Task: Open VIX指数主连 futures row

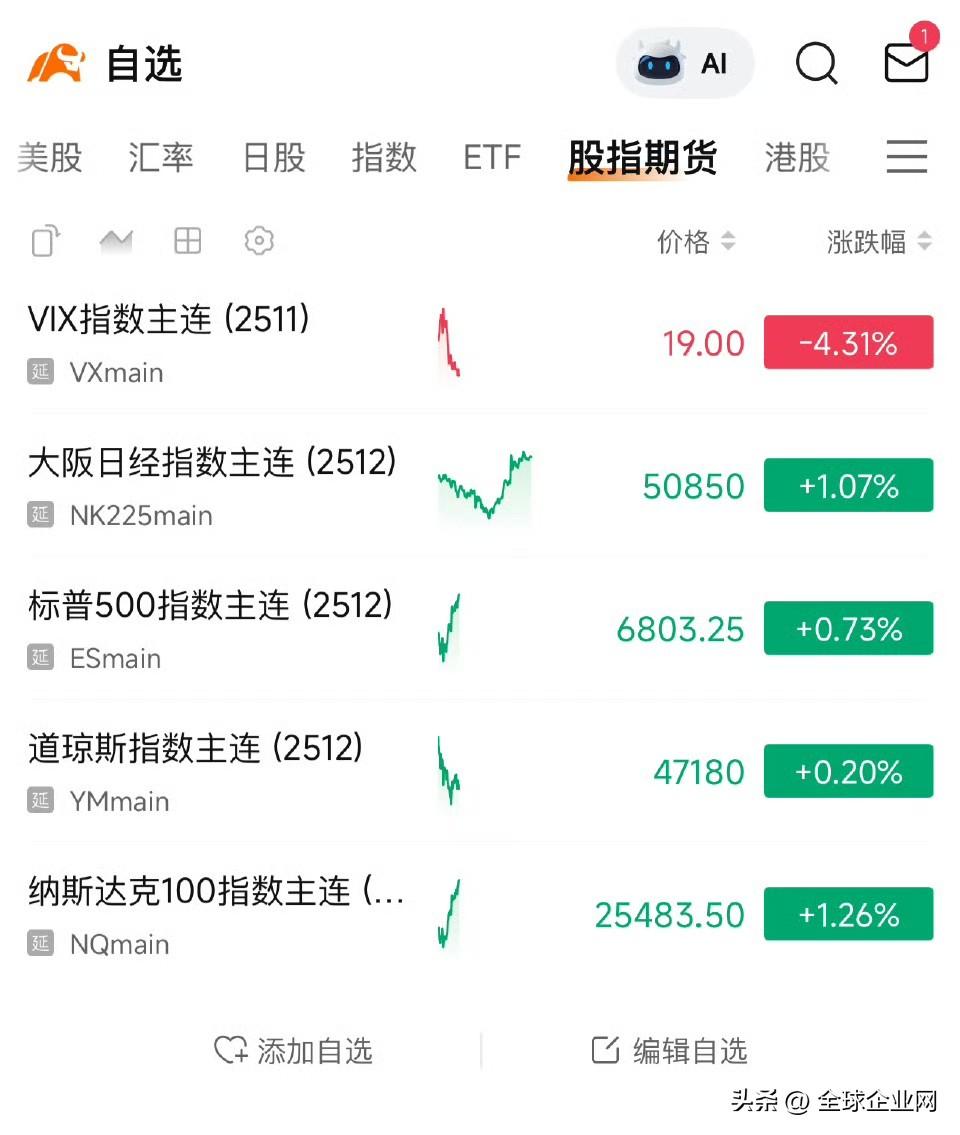Action: point(480,342)
